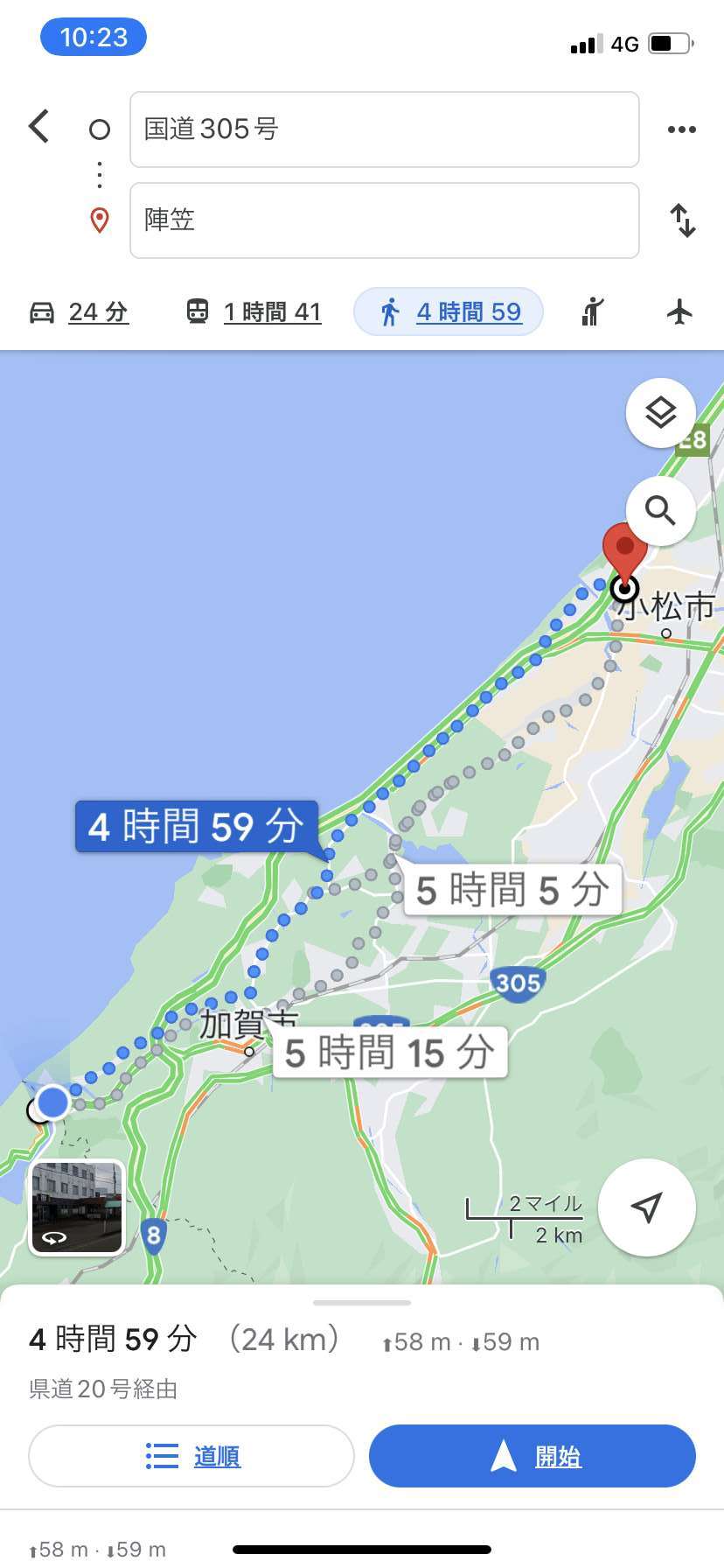Switch to ride-hailing travel mode
Viewport: 724px width, 1568px height.
tap(593, 311)
